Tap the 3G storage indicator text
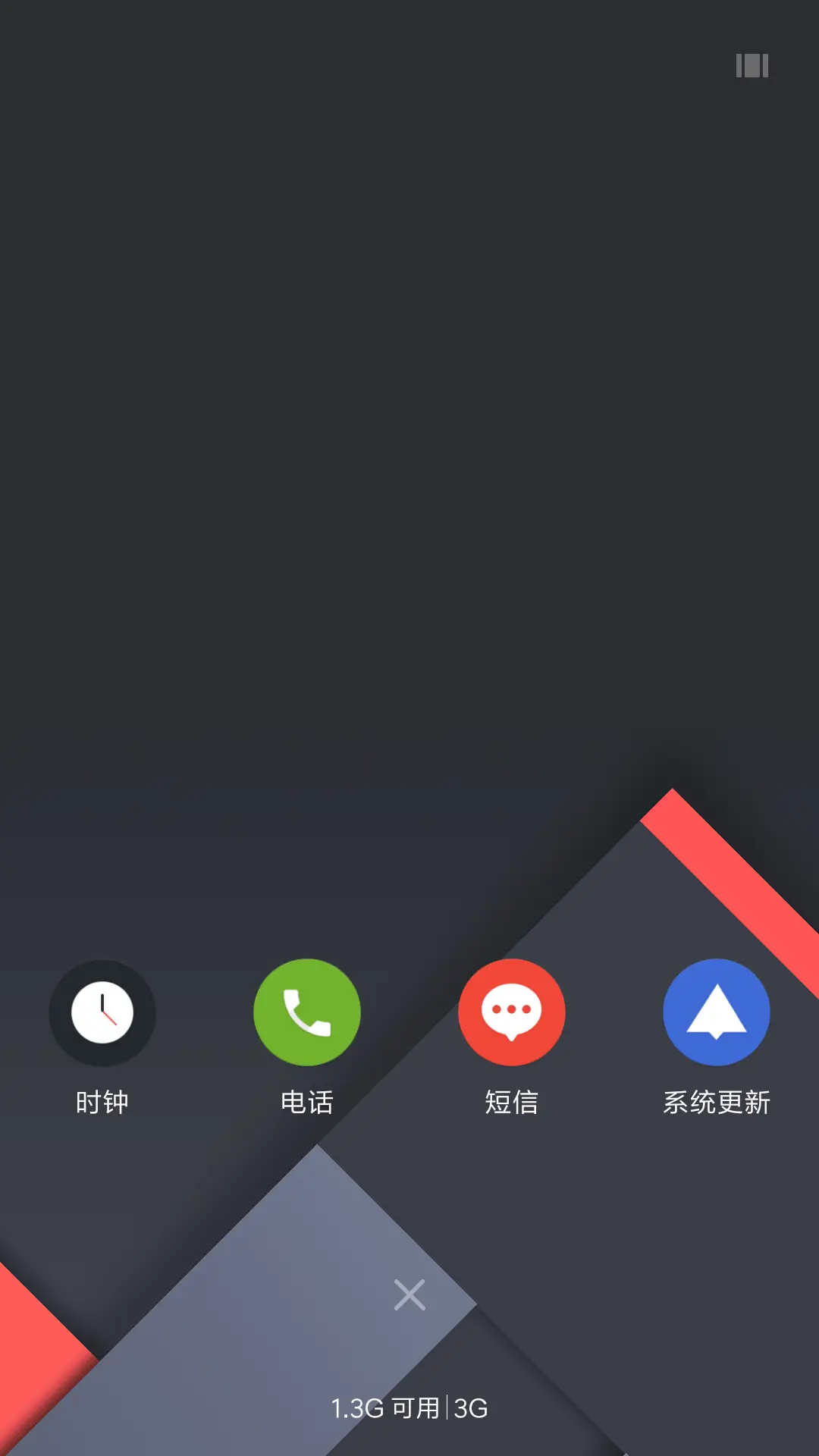 pos(470,1408)
